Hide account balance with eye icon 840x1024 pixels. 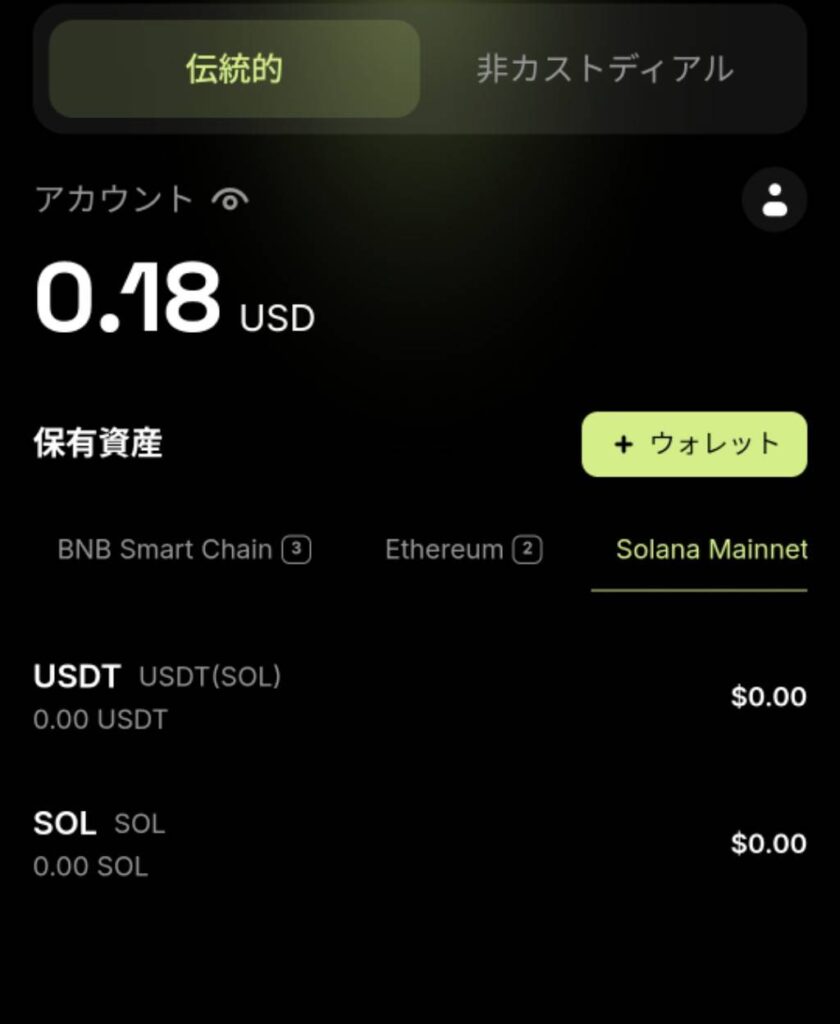pos(231,199)
